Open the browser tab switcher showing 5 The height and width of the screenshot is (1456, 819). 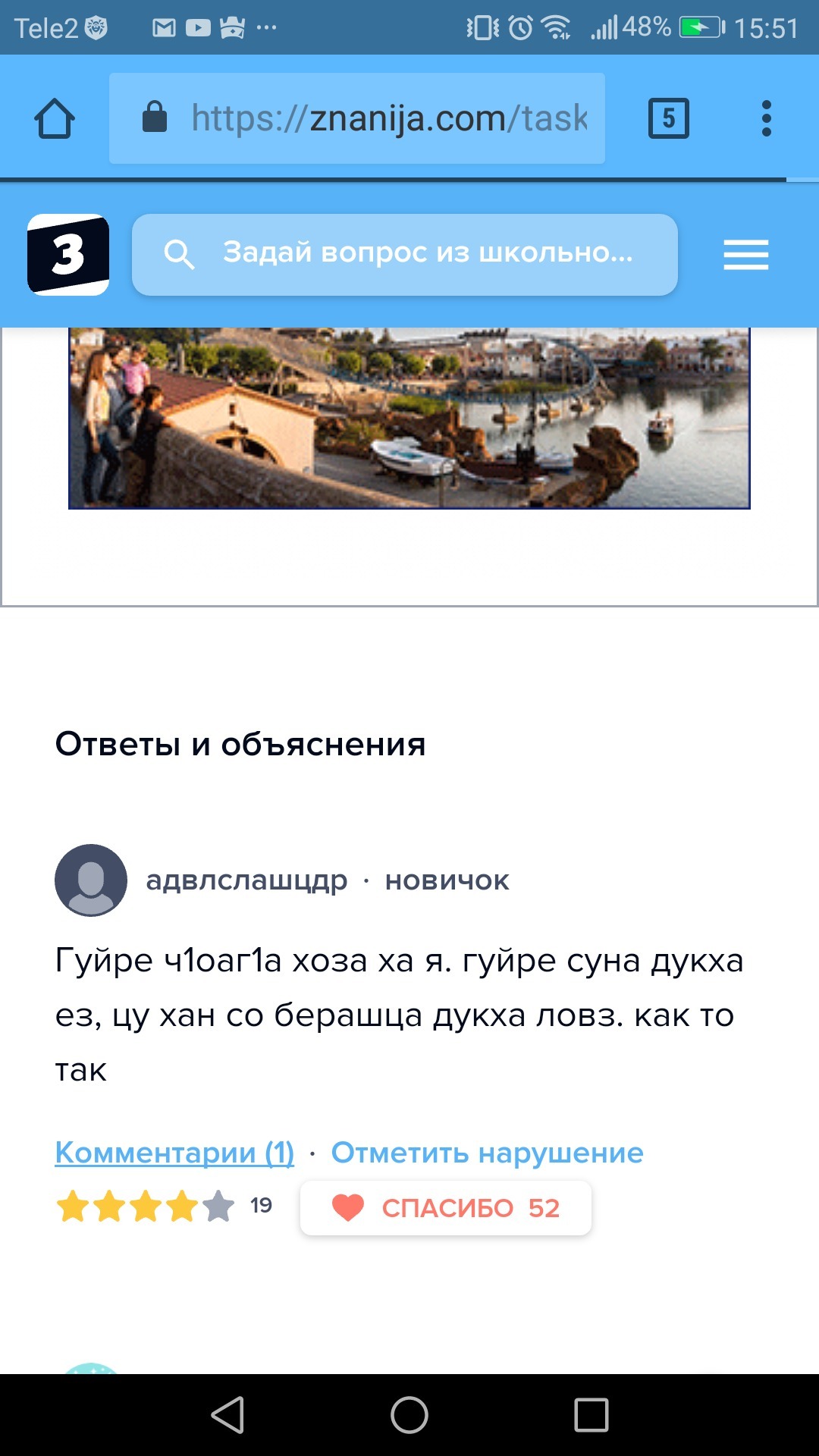(668, 118)
